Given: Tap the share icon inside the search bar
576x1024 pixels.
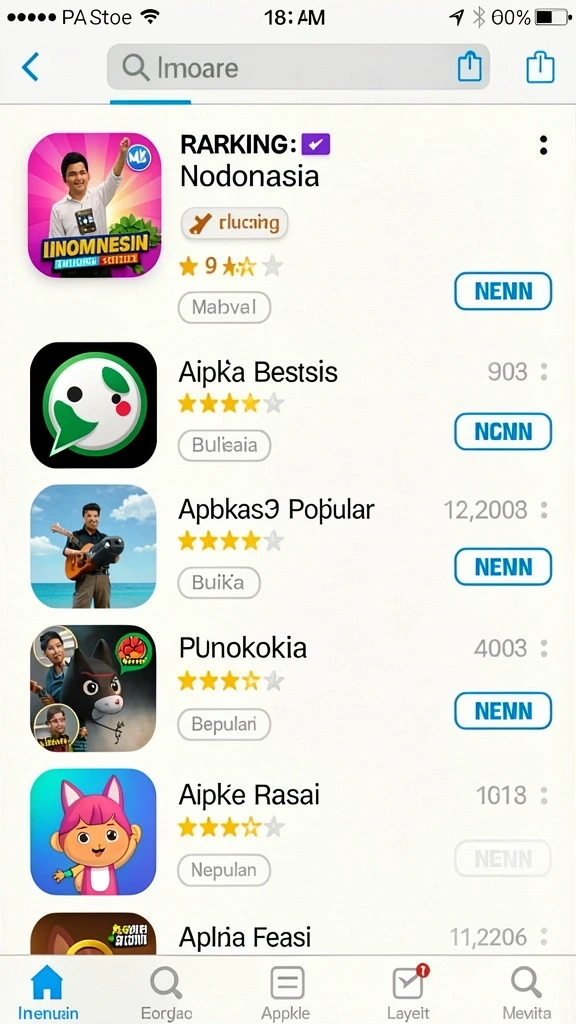Looking at the screenshot, I should point(470,67).
